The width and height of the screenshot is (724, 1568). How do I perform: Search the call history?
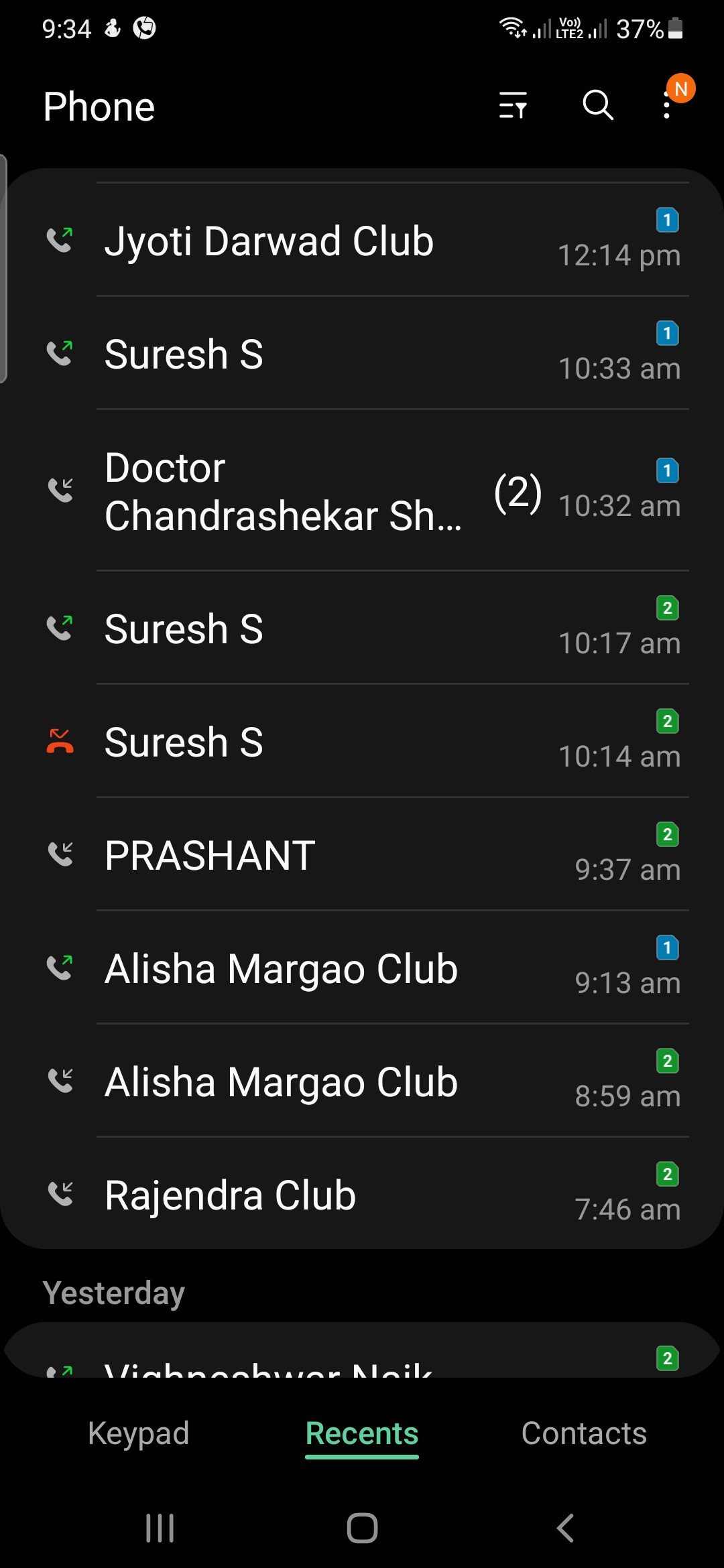coord(597,105)
